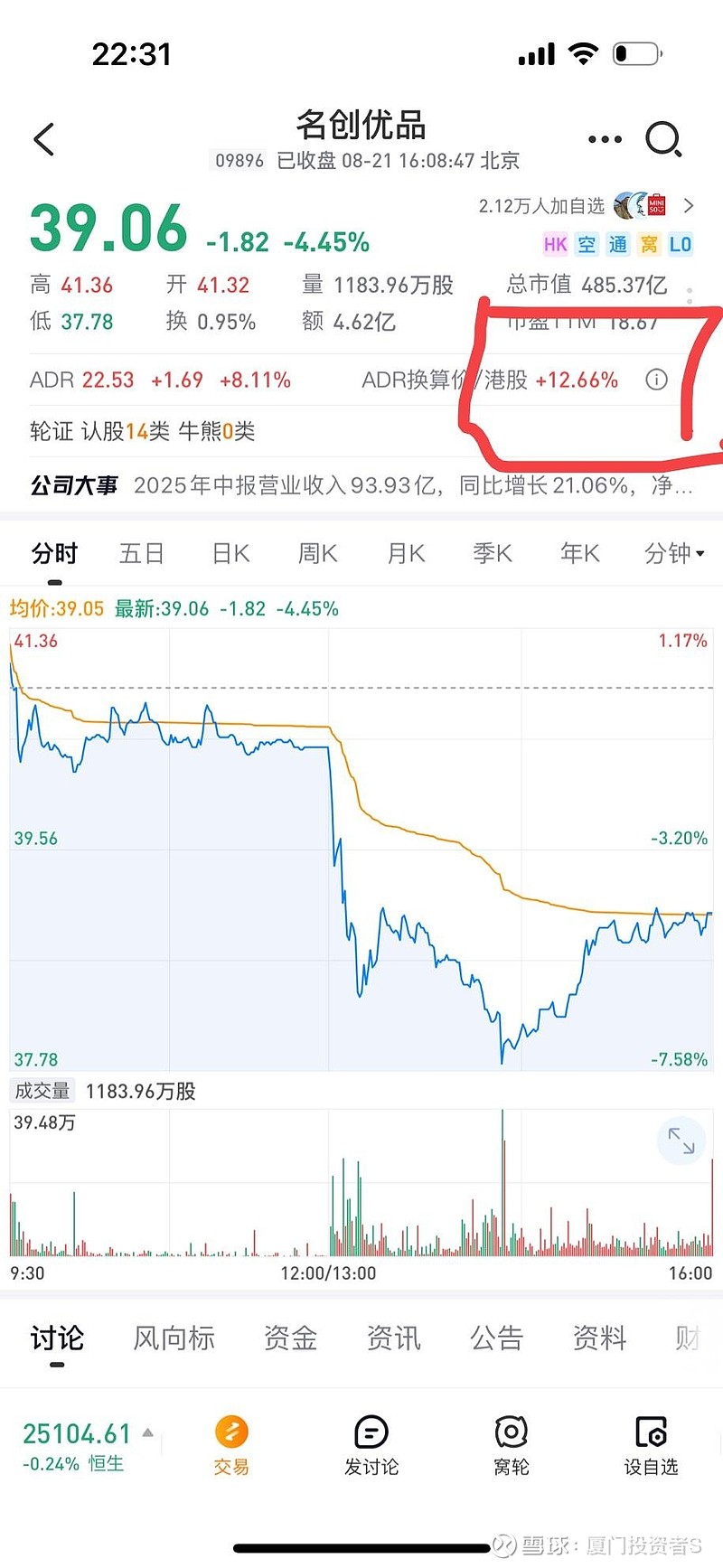The width and height of the screenshot is (723, 1568).
Task: Go back with the top-left arrow
Action: 44,139
